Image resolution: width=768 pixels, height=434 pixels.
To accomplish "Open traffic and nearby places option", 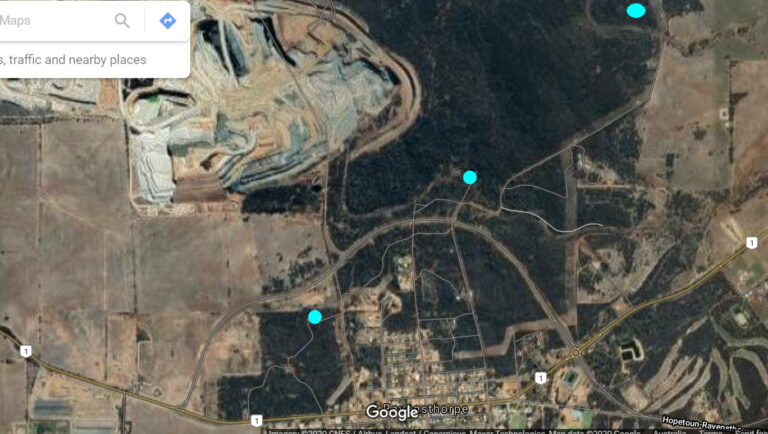I will pyautogui.click(x=75, y=60).
